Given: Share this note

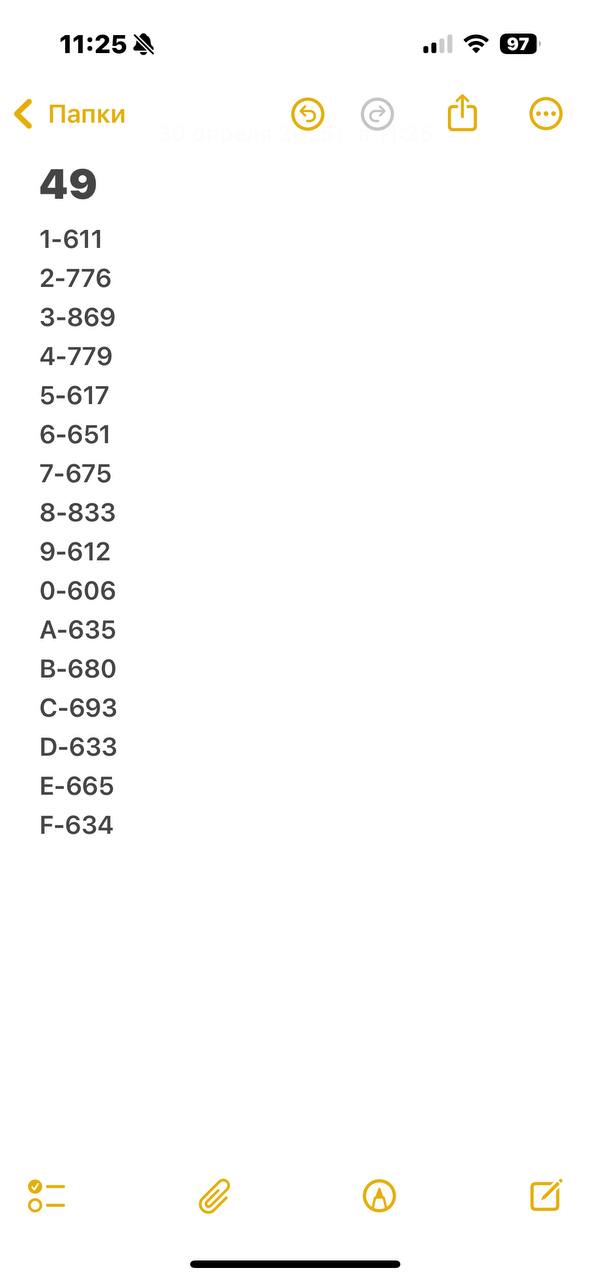Looking at the screenshot, I should [x=462, y=112].
